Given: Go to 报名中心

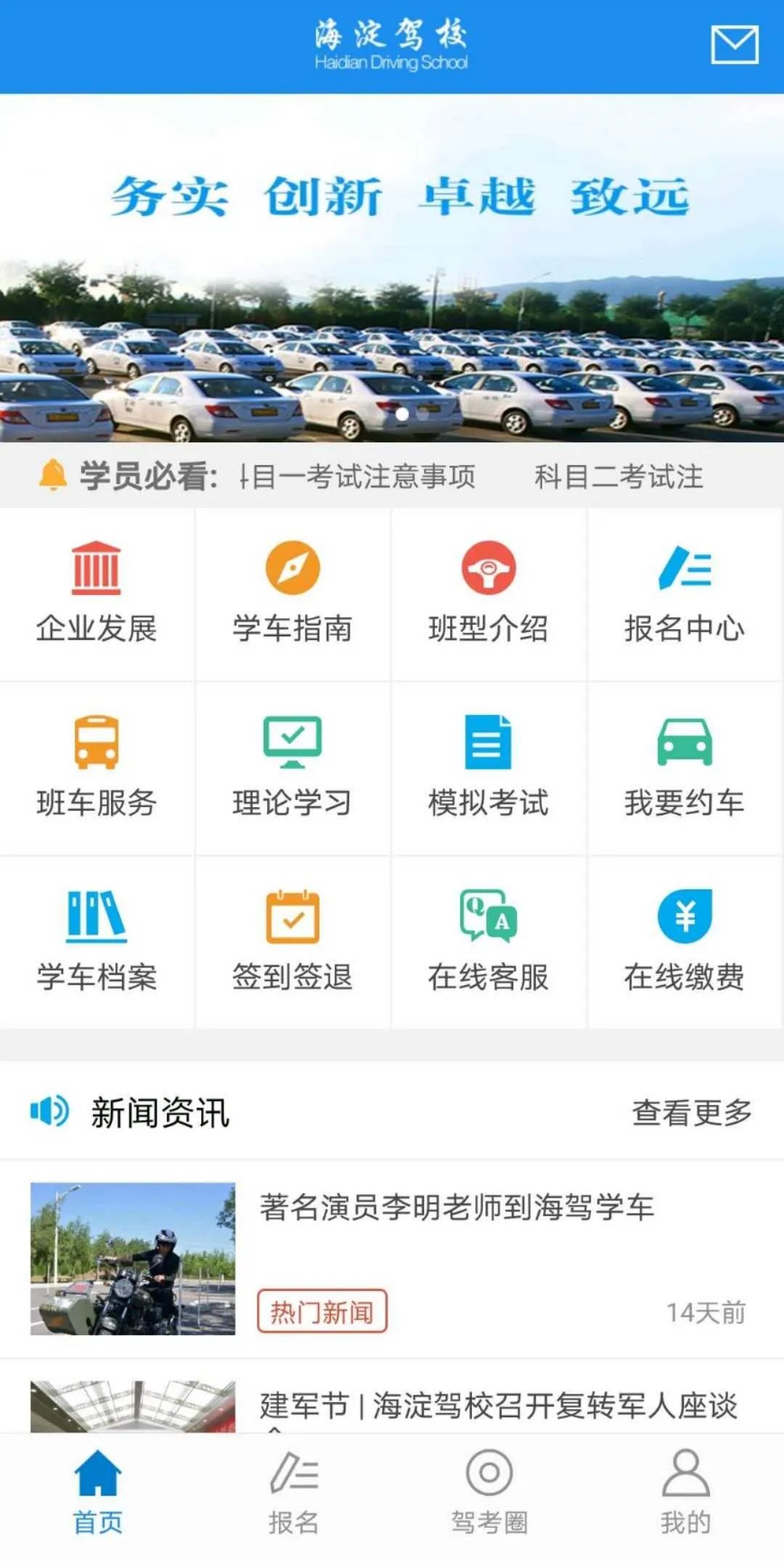Looking at the screenshot, I should coord(685,594).
